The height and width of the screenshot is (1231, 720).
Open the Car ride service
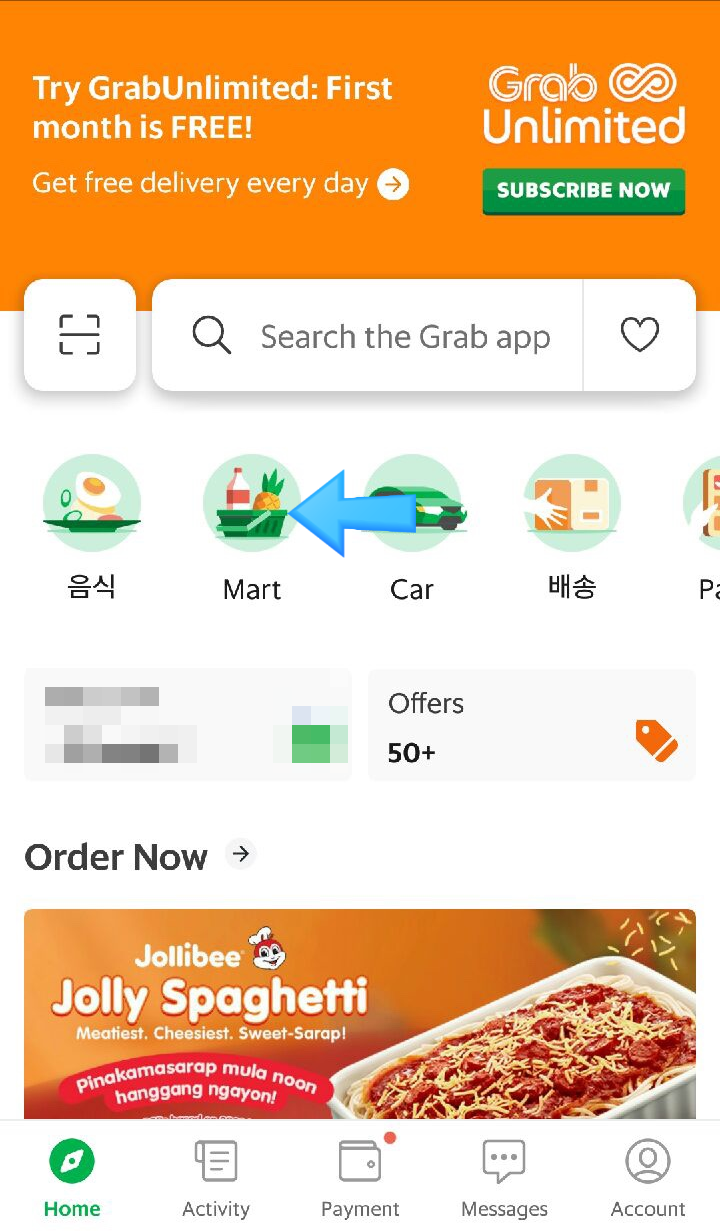click(412, 526)
